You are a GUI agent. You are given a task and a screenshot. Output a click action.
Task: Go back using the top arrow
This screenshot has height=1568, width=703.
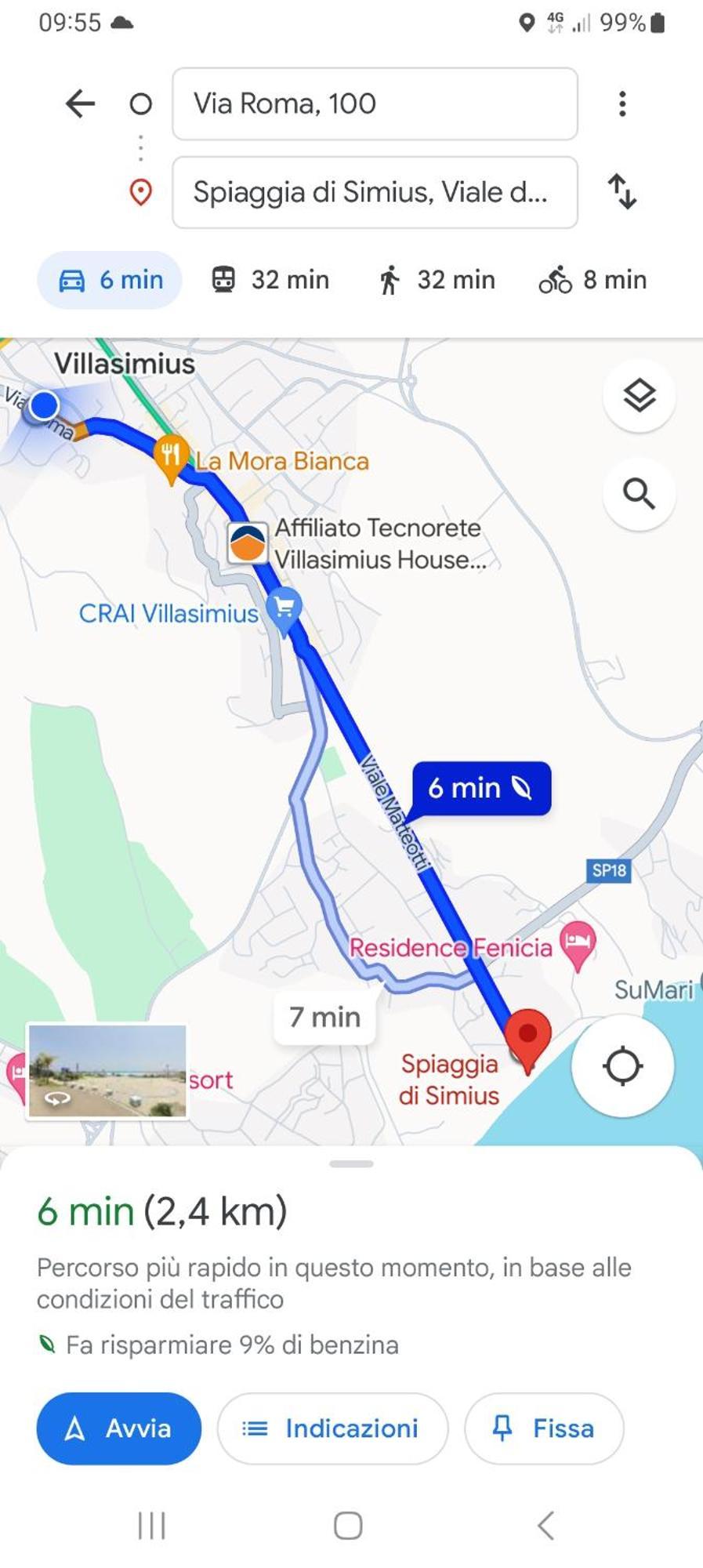pos(80,103)
